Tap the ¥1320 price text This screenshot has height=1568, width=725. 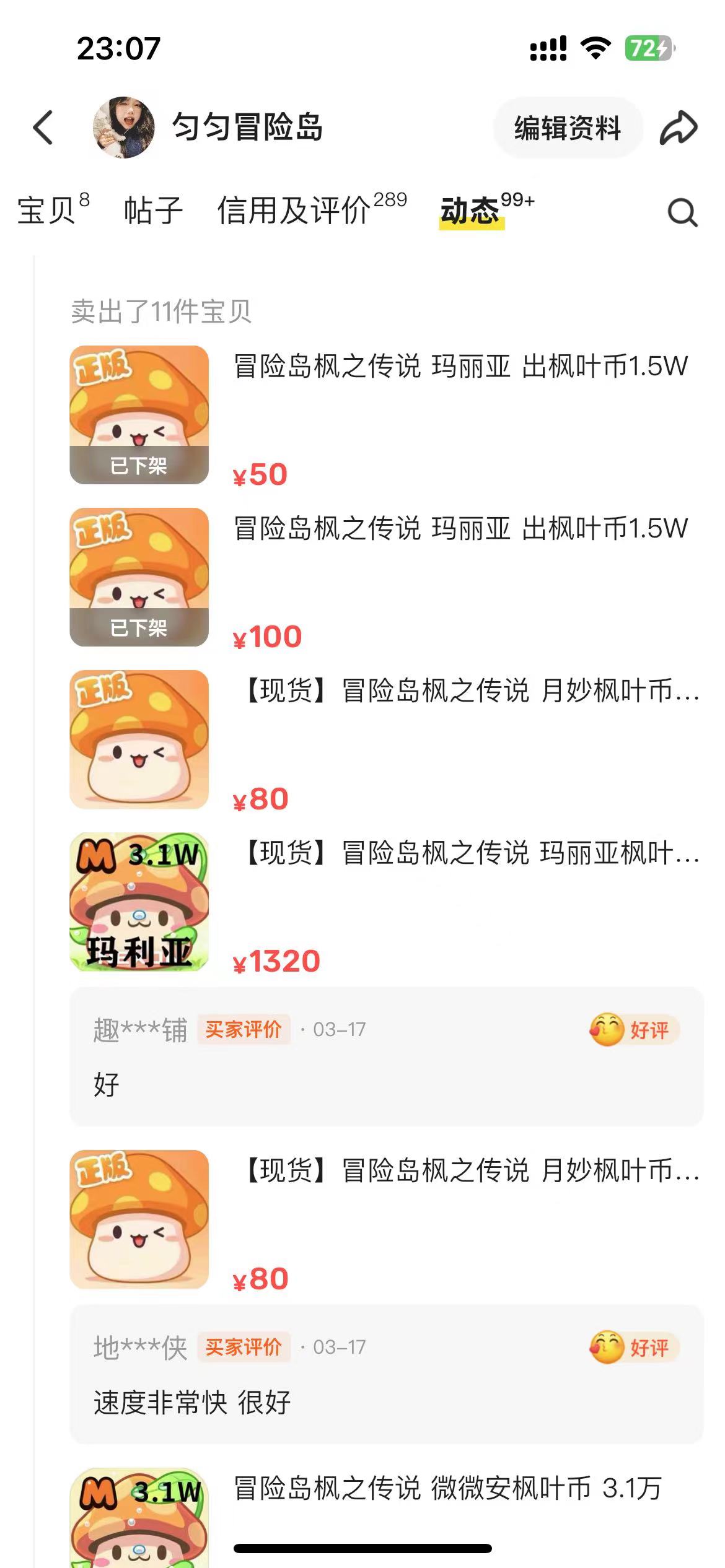(276, 960)
